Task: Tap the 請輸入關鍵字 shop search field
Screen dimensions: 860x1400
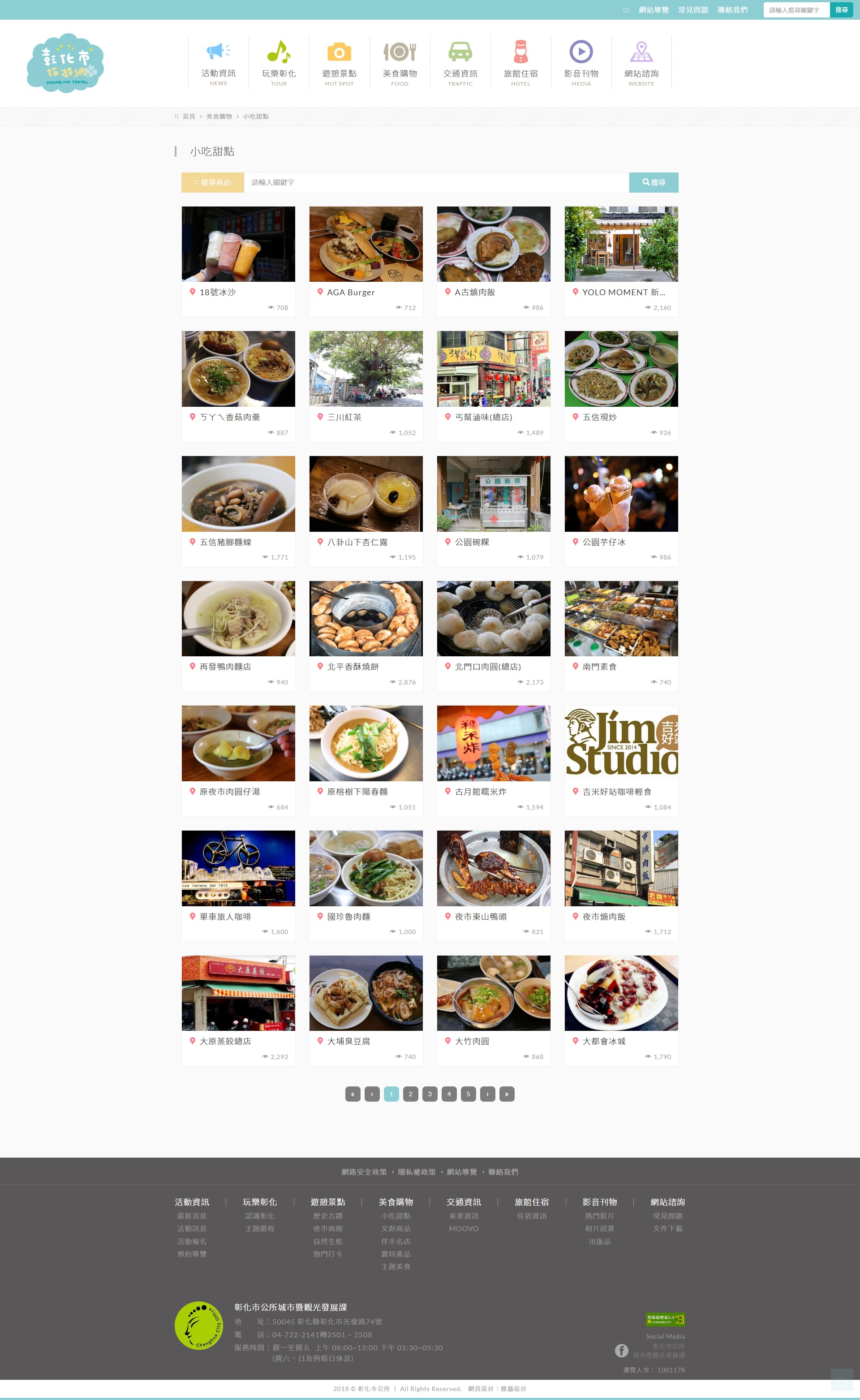Action: coord(436,183)
